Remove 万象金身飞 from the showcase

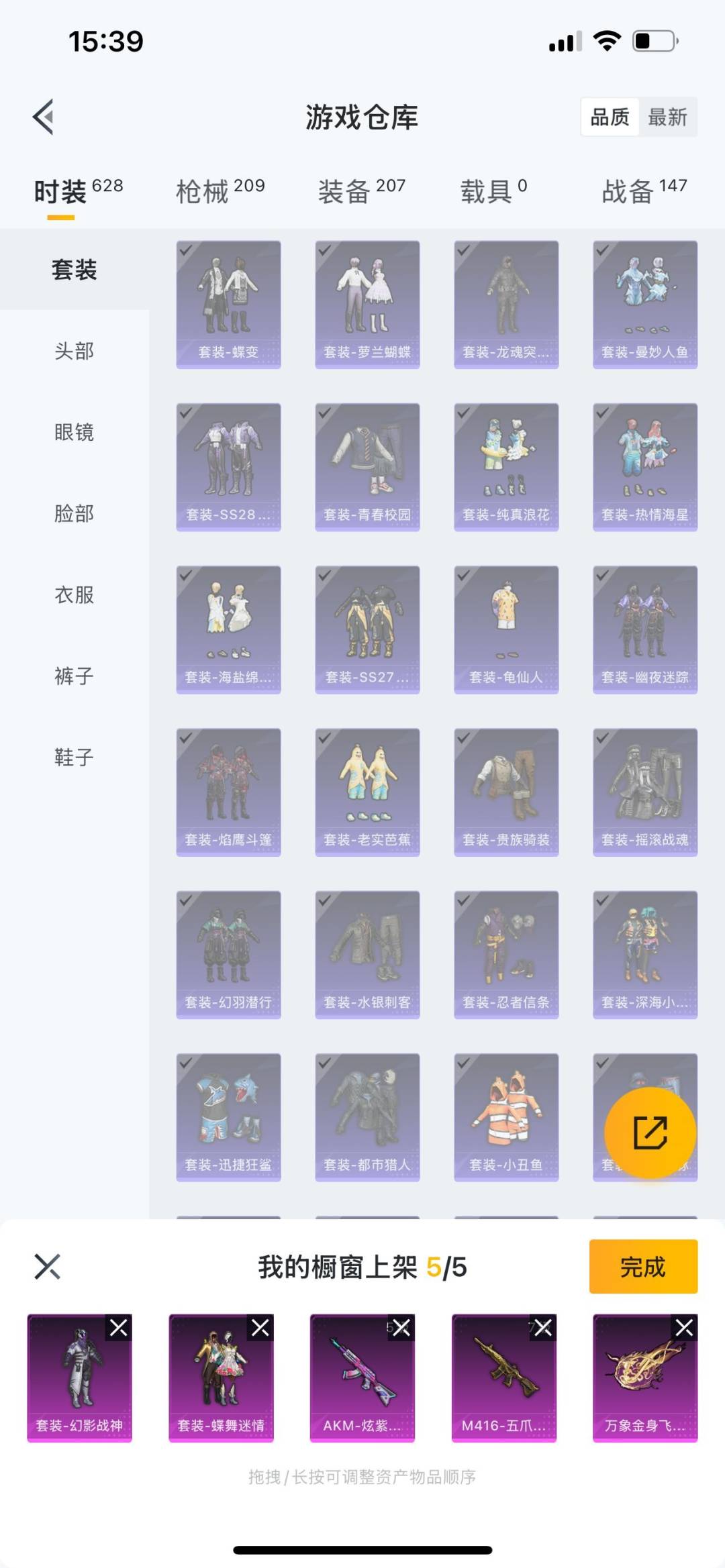pyautogui.click(x=685, y=1328)
